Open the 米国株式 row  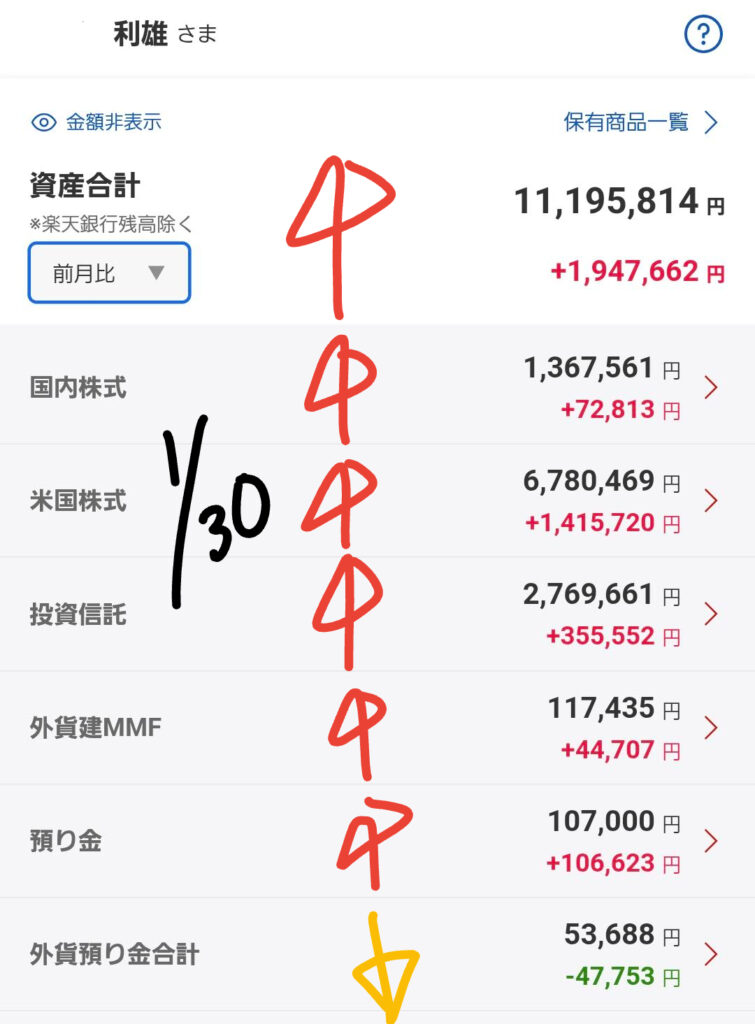pos(377,500)
